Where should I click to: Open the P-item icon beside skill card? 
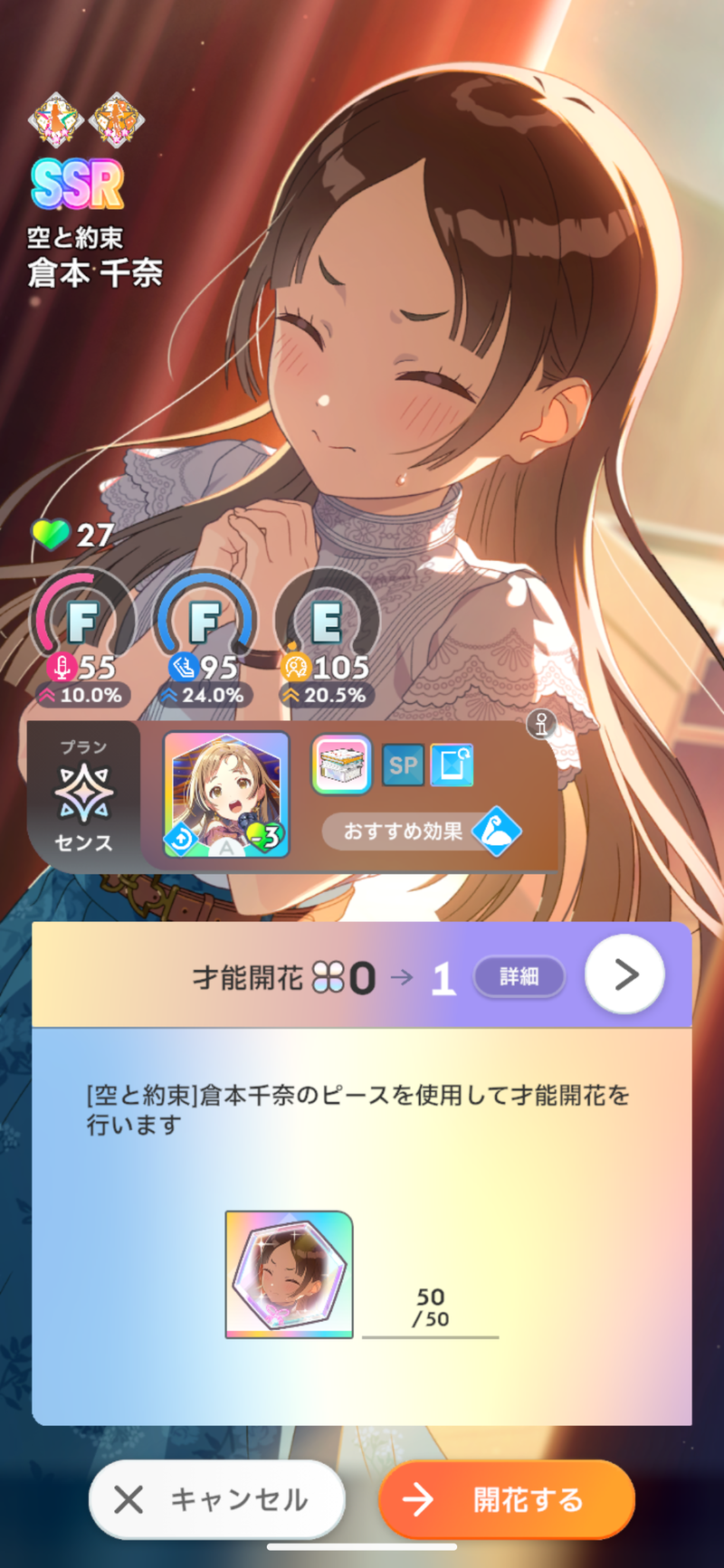(x=342, y=765)
